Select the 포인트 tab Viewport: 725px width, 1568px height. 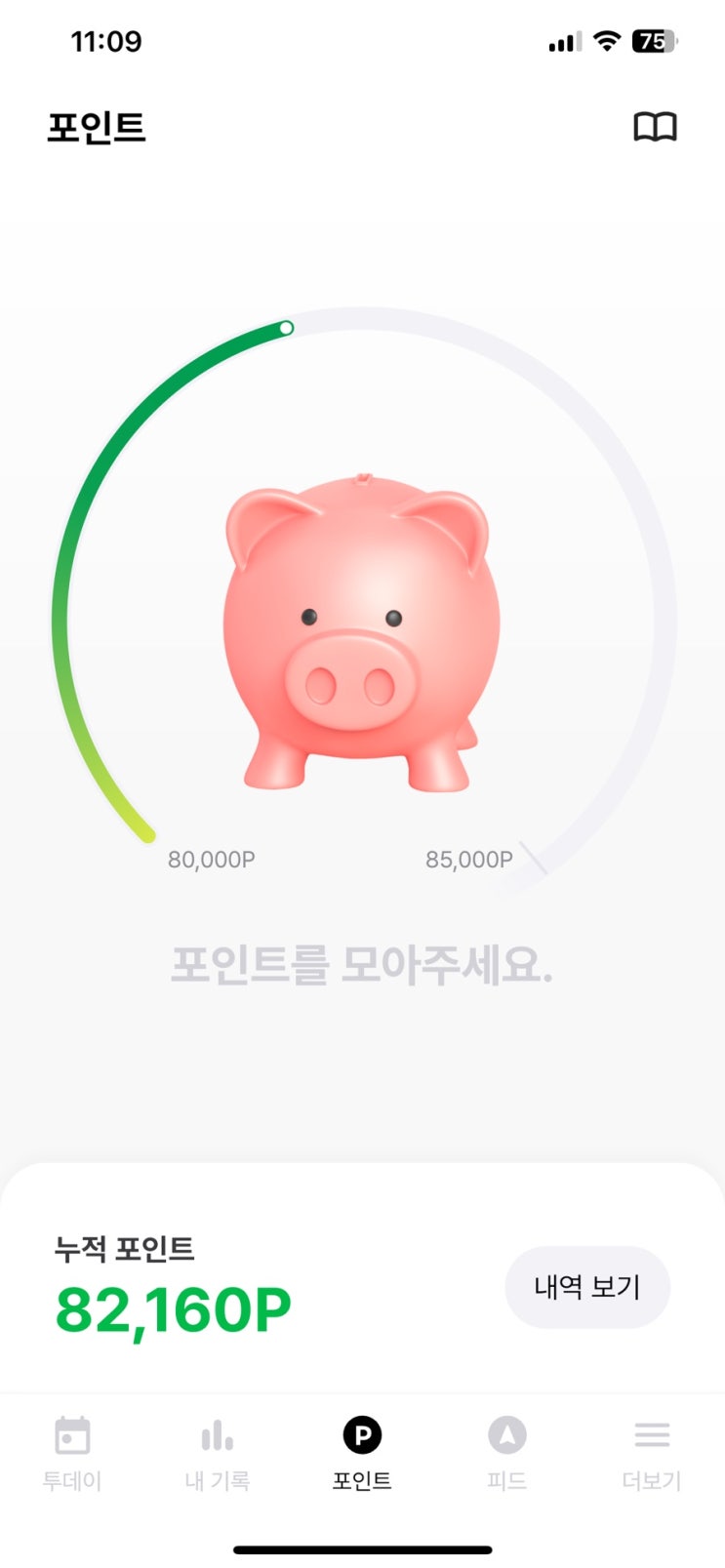tap(362, 1452)
